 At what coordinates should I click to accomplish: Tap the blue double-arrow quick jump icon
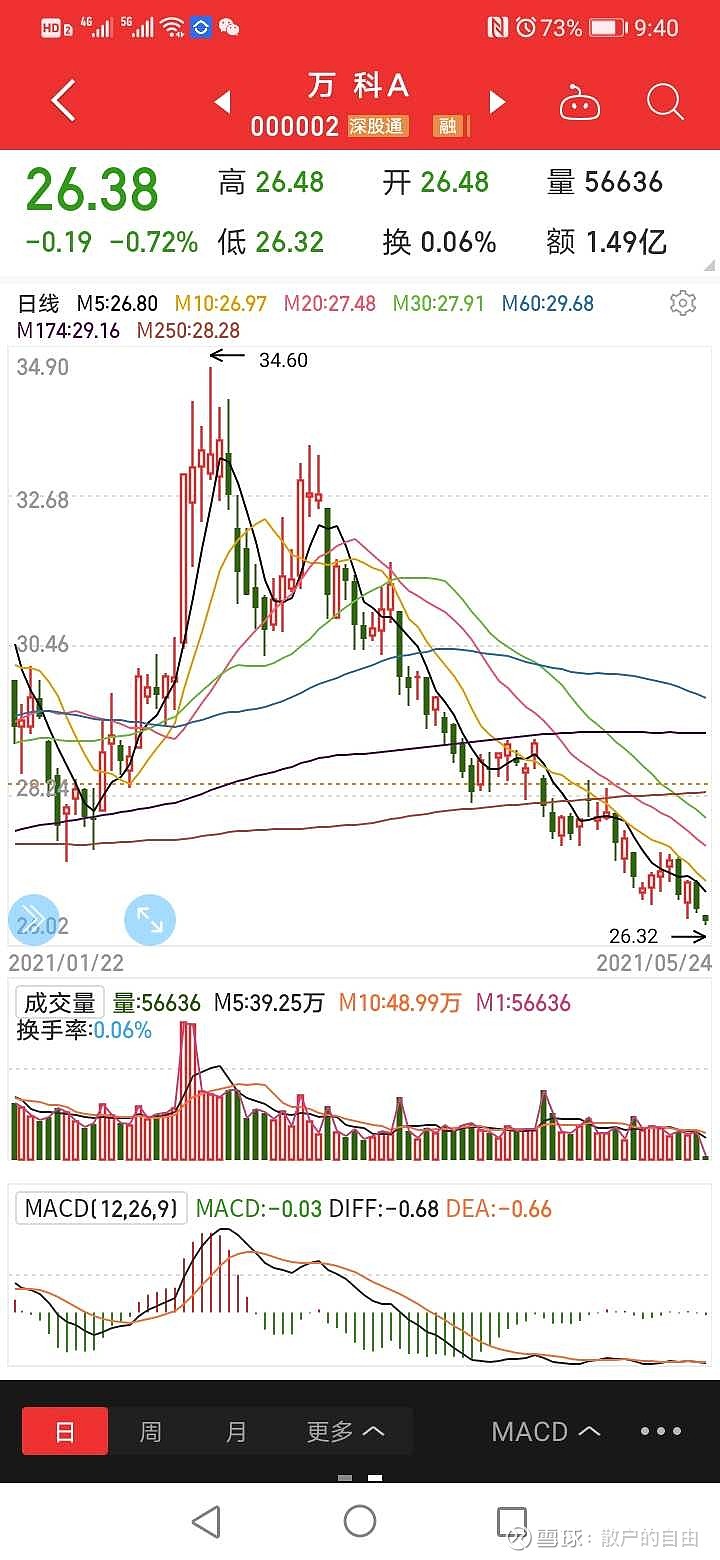click(34, 919)
